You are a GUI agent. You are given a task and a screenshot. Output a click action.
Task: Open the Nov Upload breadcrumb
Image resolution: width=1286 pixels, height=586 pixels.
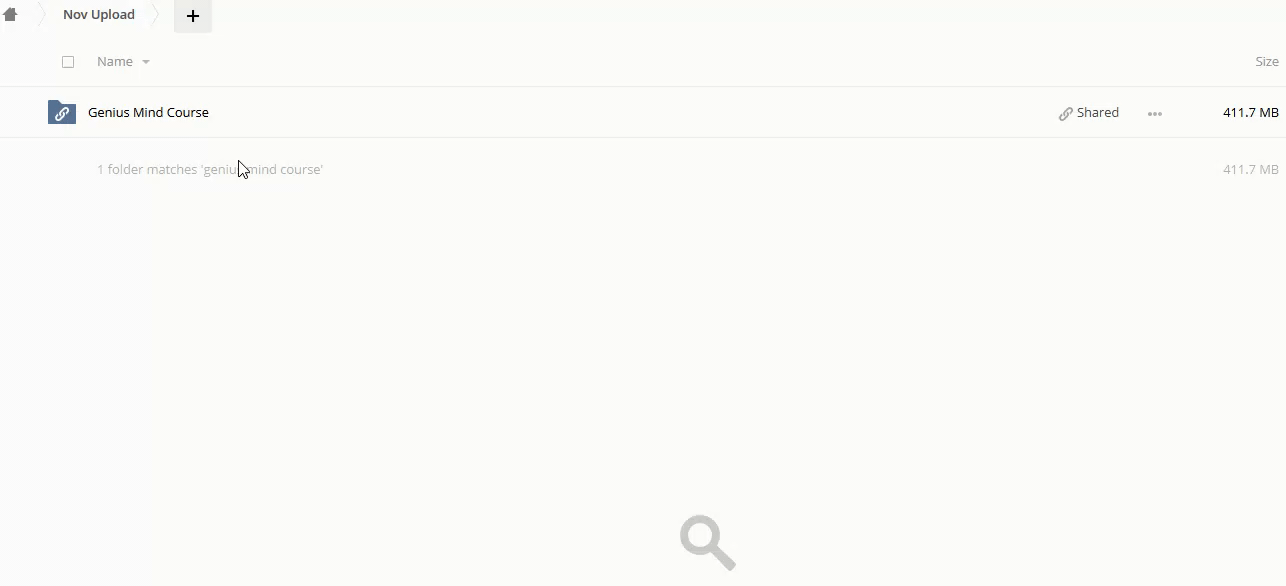(98, 15)
